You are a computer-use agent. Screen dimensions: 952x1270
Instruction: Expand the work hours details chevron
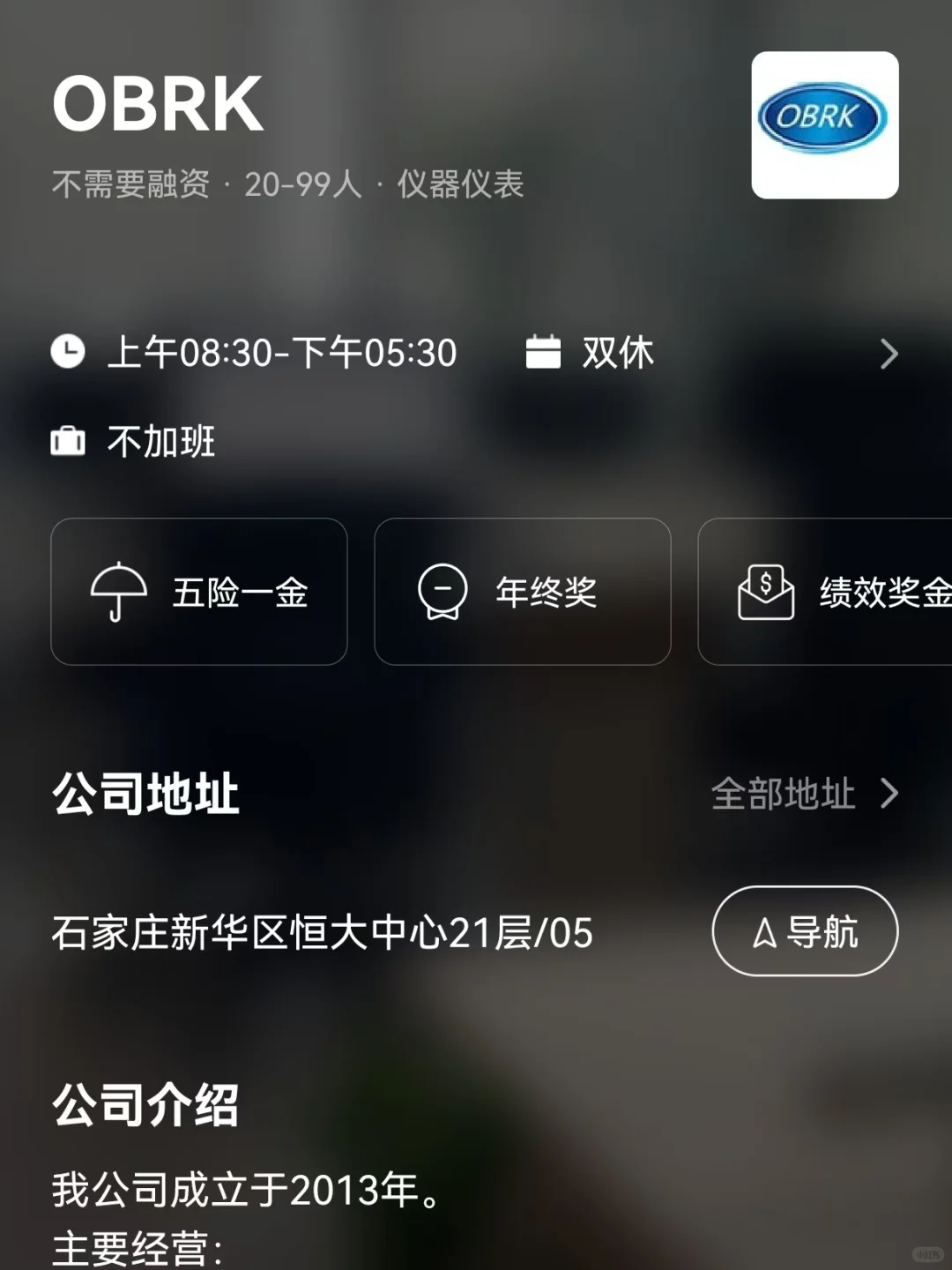(889, 354)
